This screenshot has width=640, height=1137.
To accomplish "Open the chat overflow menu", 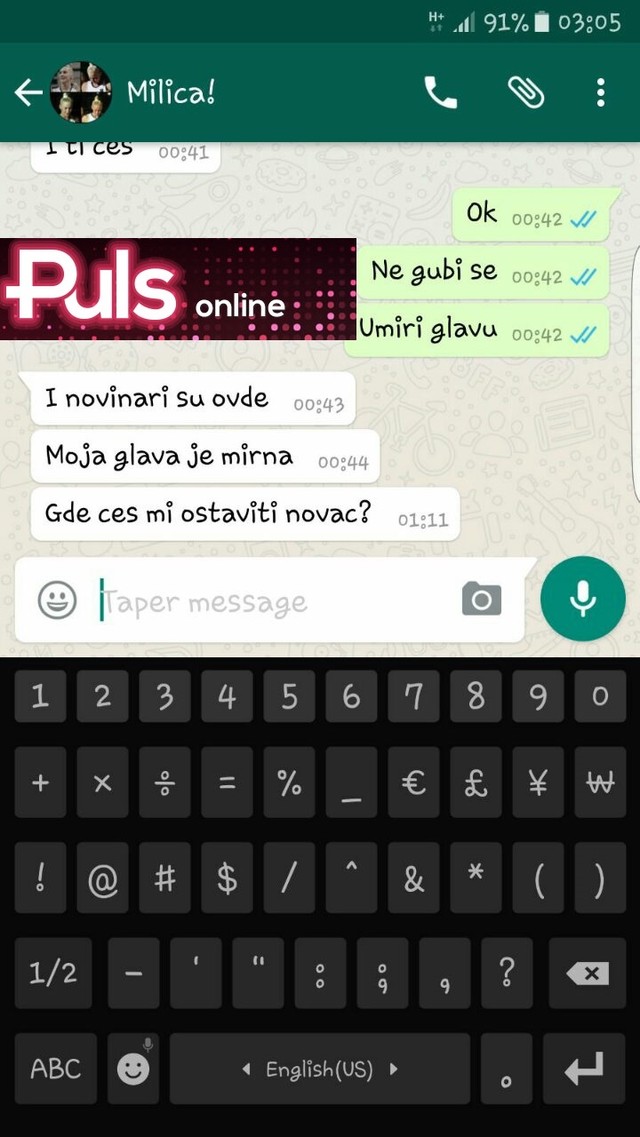I will (x=600, y=93).
